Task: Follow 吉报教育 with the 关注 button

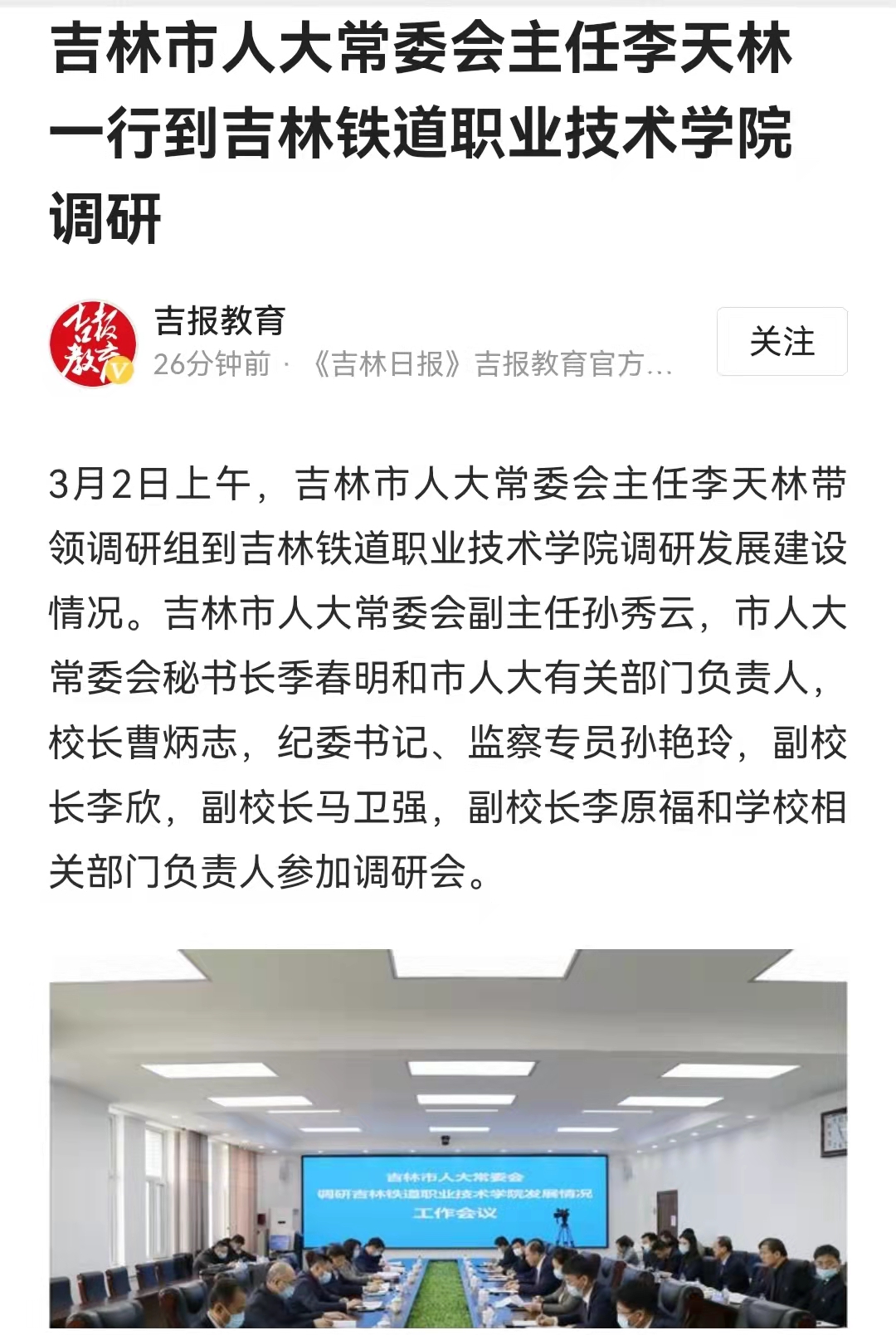Action: (x=782, y=341)
